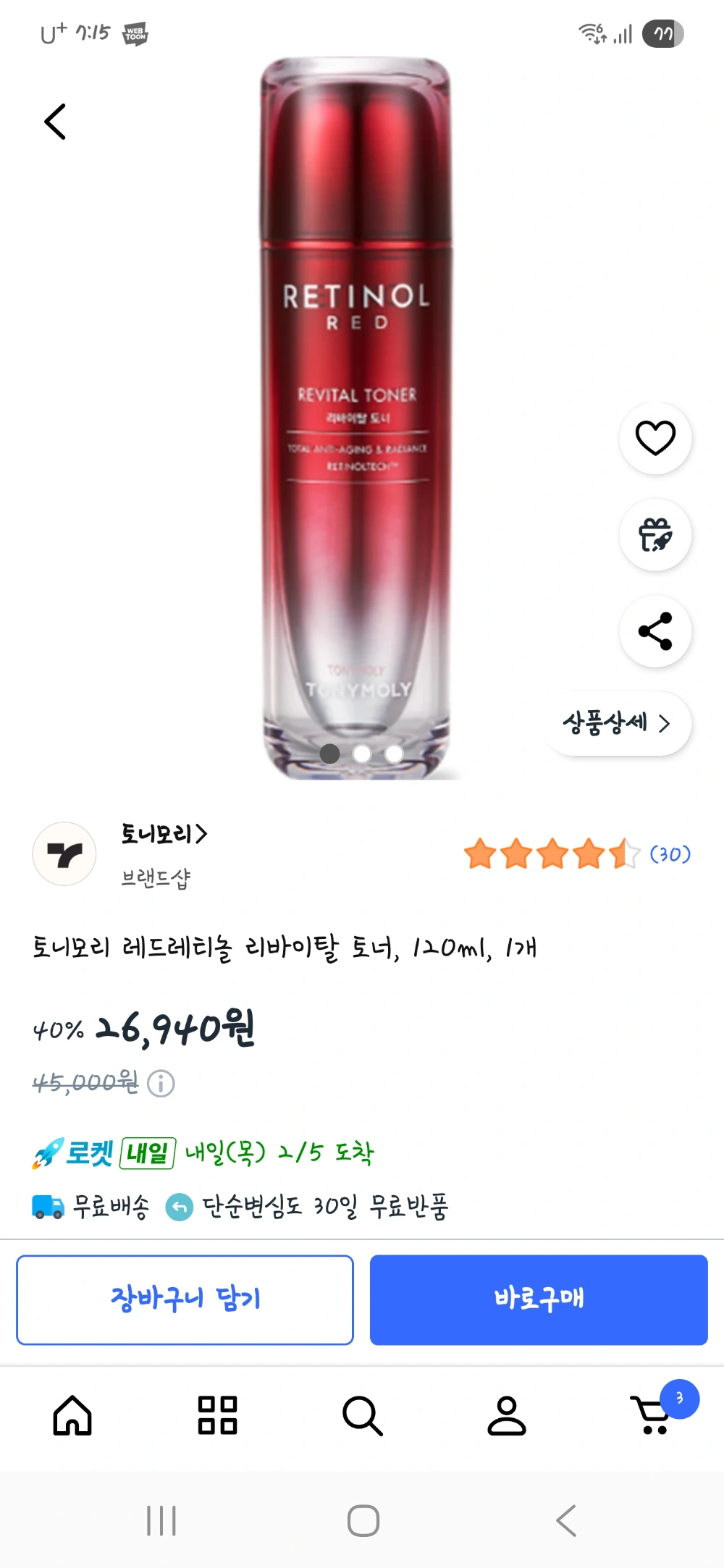Open search from the bottom bar
The image size is (724, 1568).
pos(362,1415)
